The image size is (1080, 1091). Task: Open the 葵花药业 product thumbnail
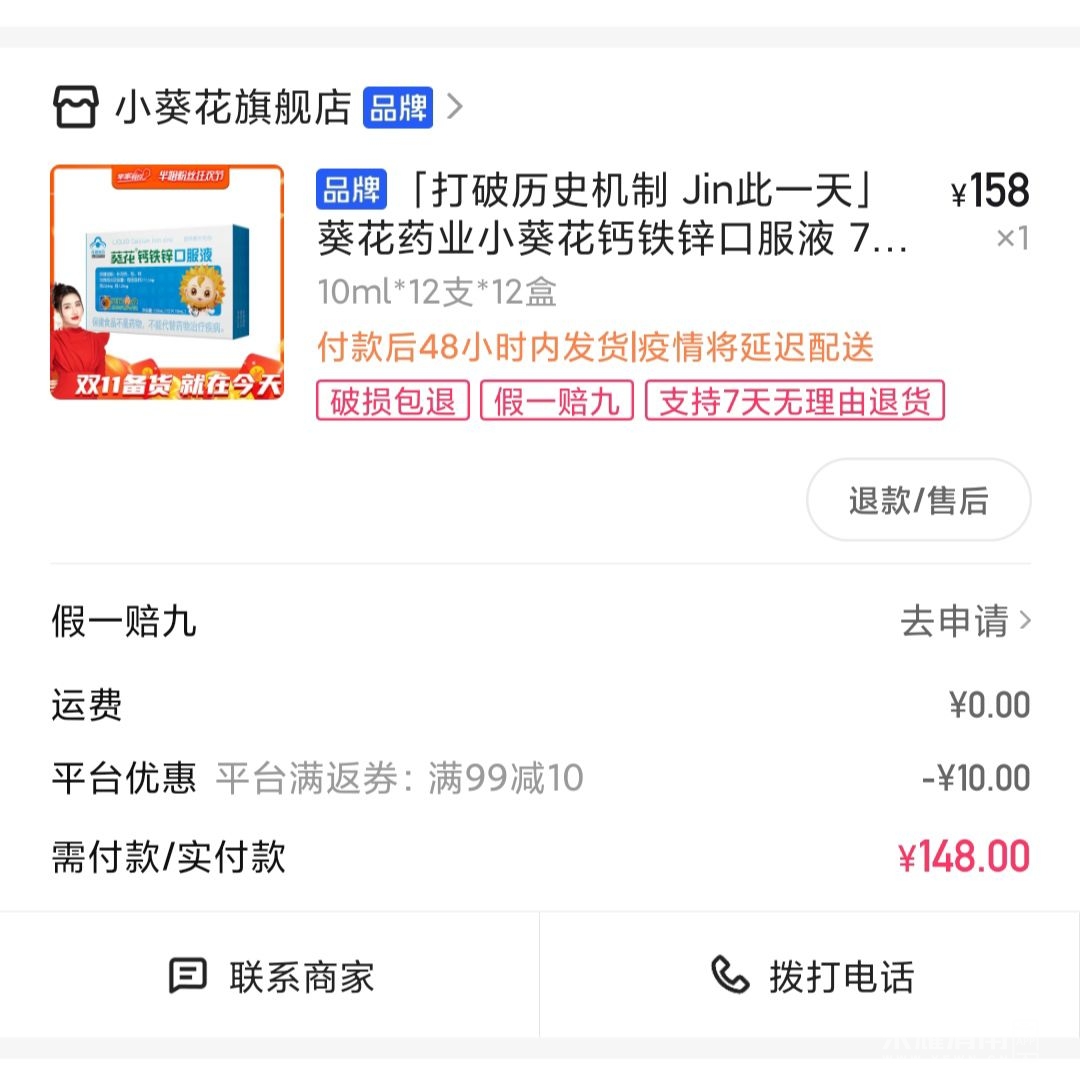[x=167, y=282]
